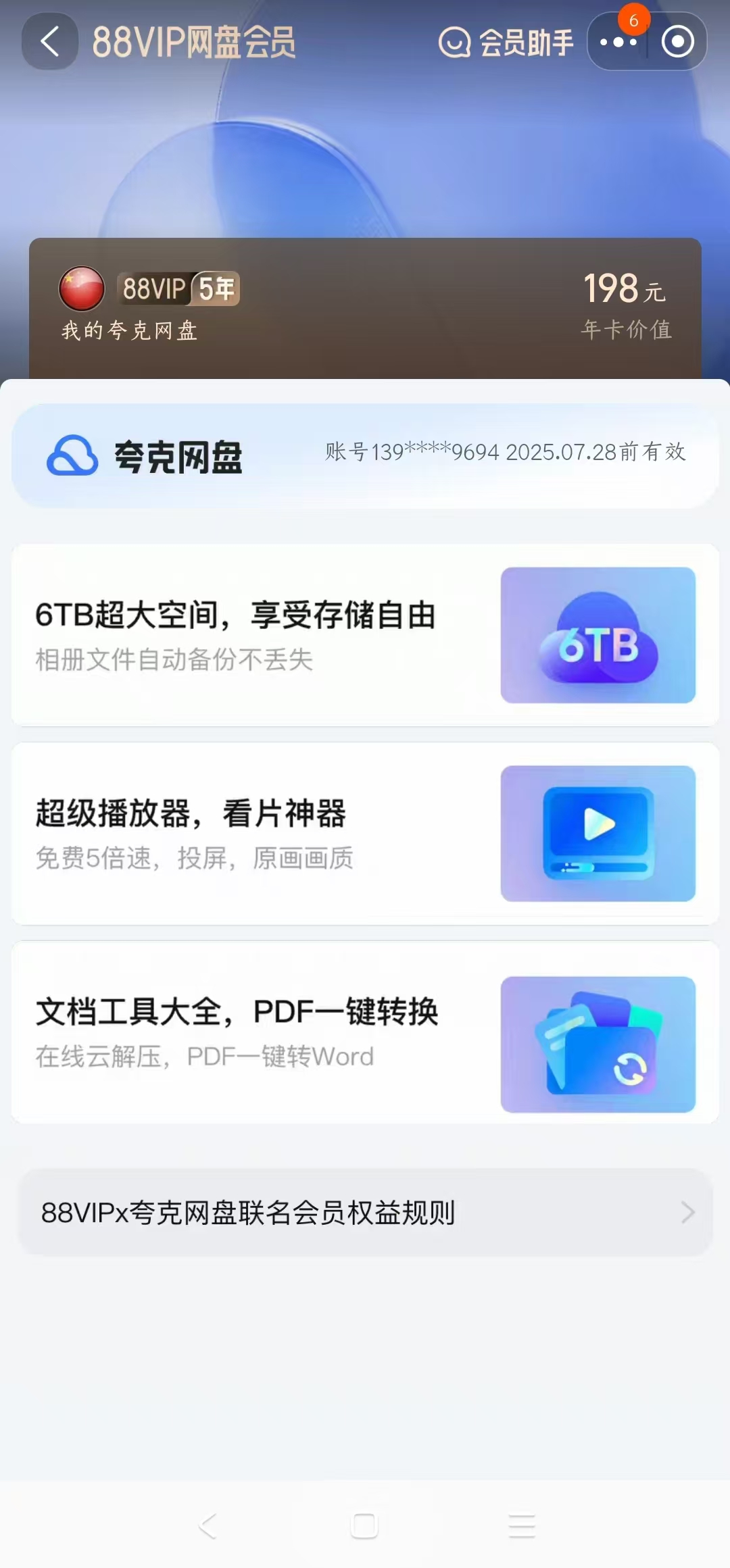Tap the PDF document converter illustration
This screenshot has width=730, height=1568.
coord(598,1044)
